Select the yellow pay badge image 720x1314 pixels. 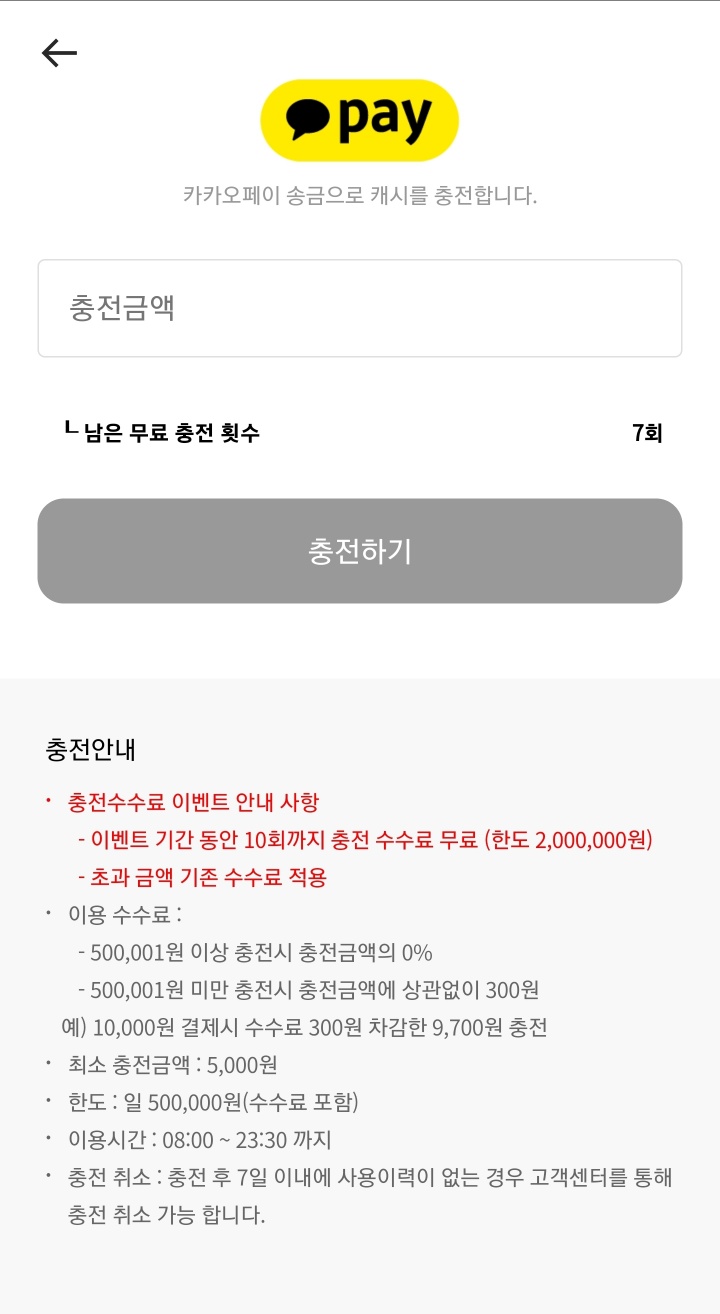358,120
